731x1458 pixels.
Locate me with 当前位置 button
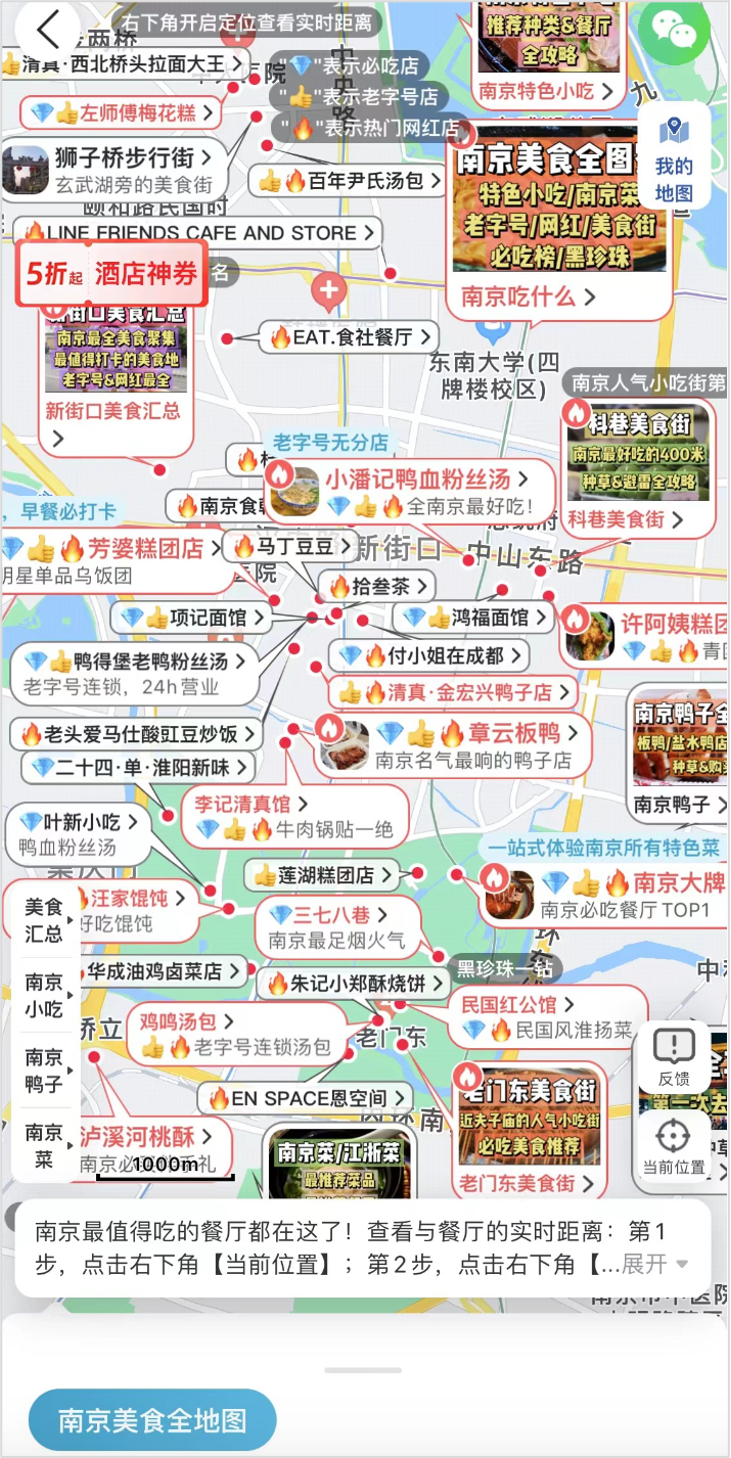tap(674, 1146)
